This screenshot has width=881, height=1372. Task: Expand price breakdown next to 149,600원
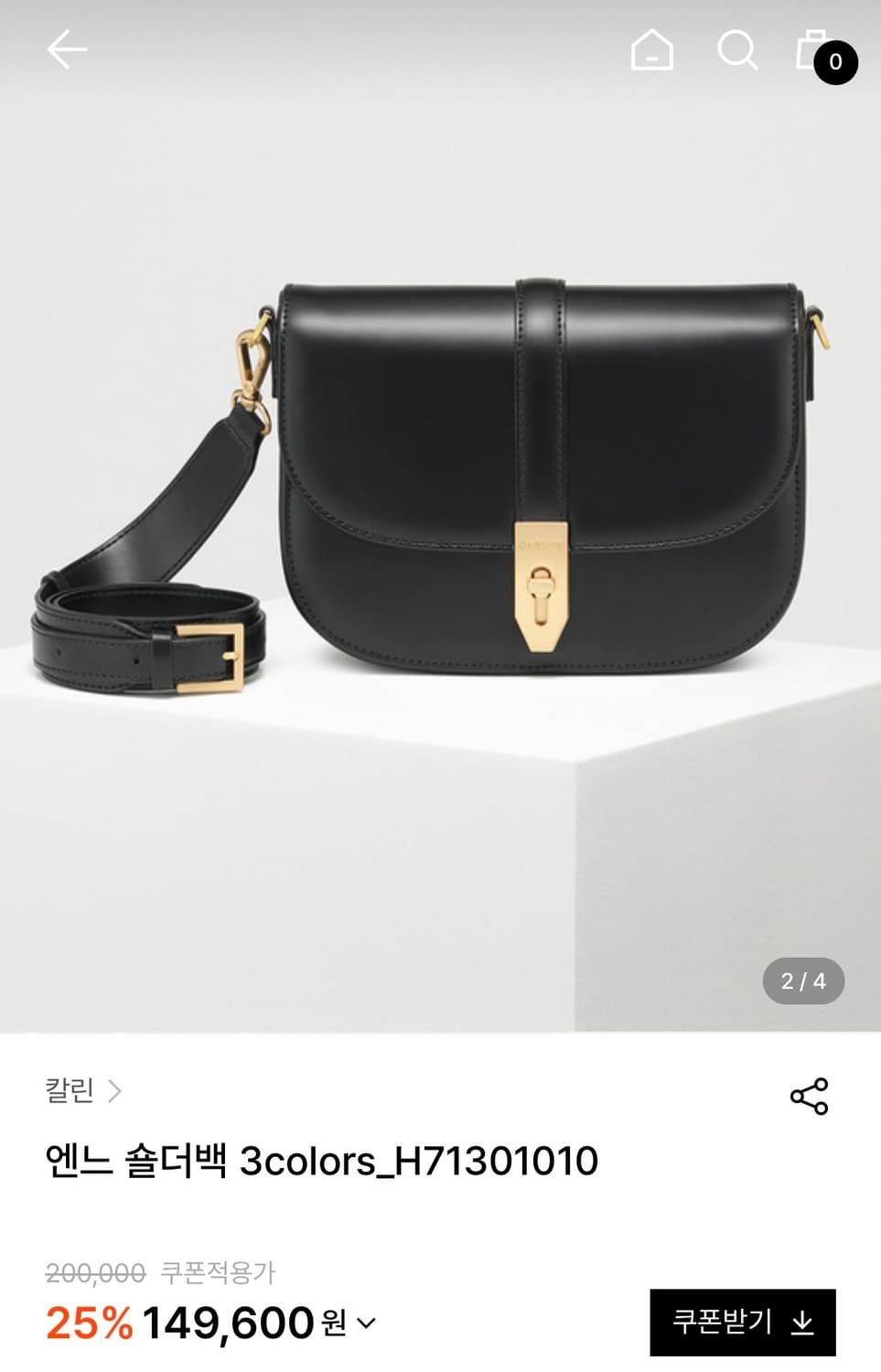[x=365, y=1323]
